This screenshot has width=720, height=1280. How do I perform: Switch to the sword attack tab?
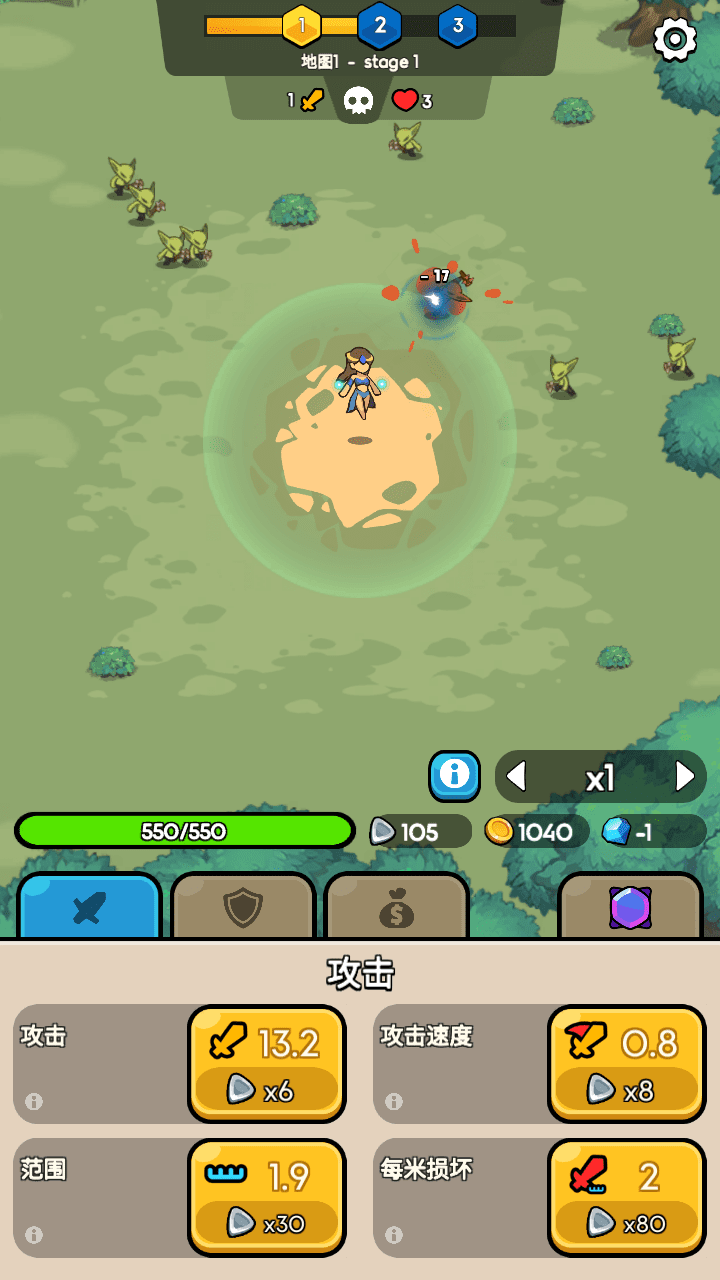pos(90,906)
